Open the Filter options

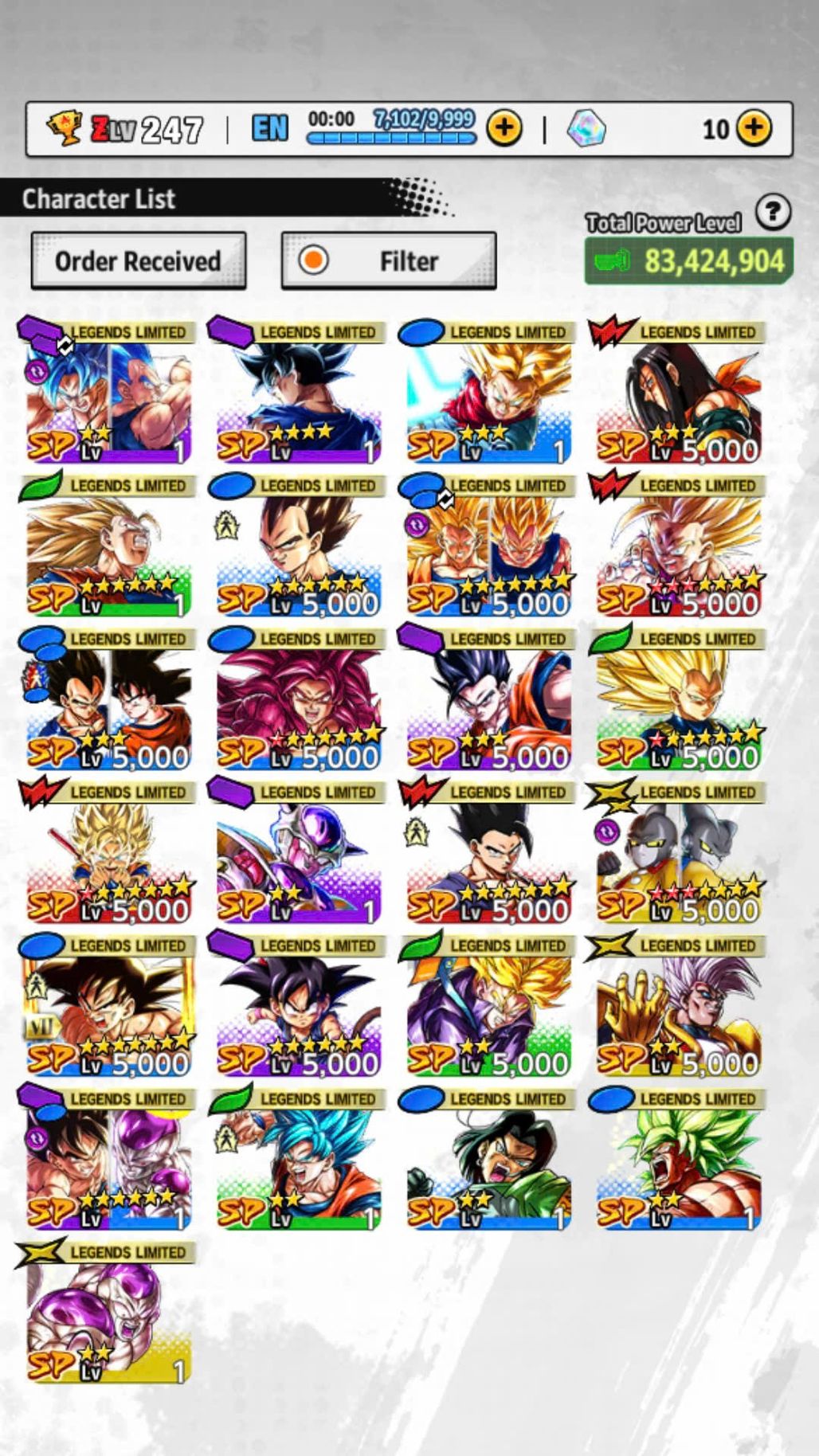click(389, 260)
